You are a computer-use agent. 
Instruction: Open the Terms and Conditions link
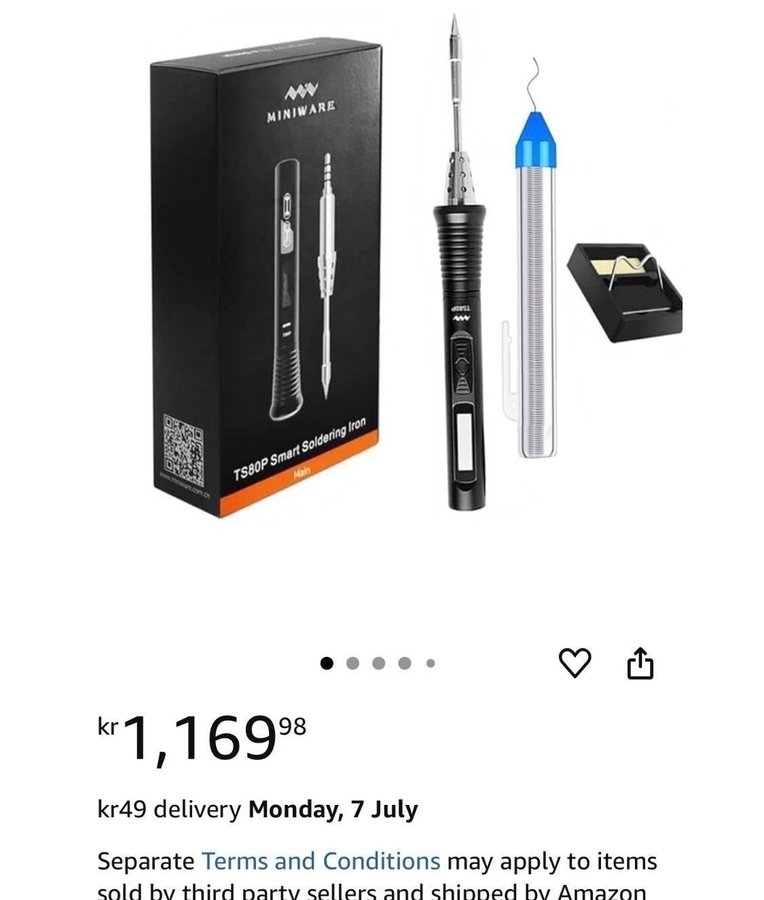320,861
